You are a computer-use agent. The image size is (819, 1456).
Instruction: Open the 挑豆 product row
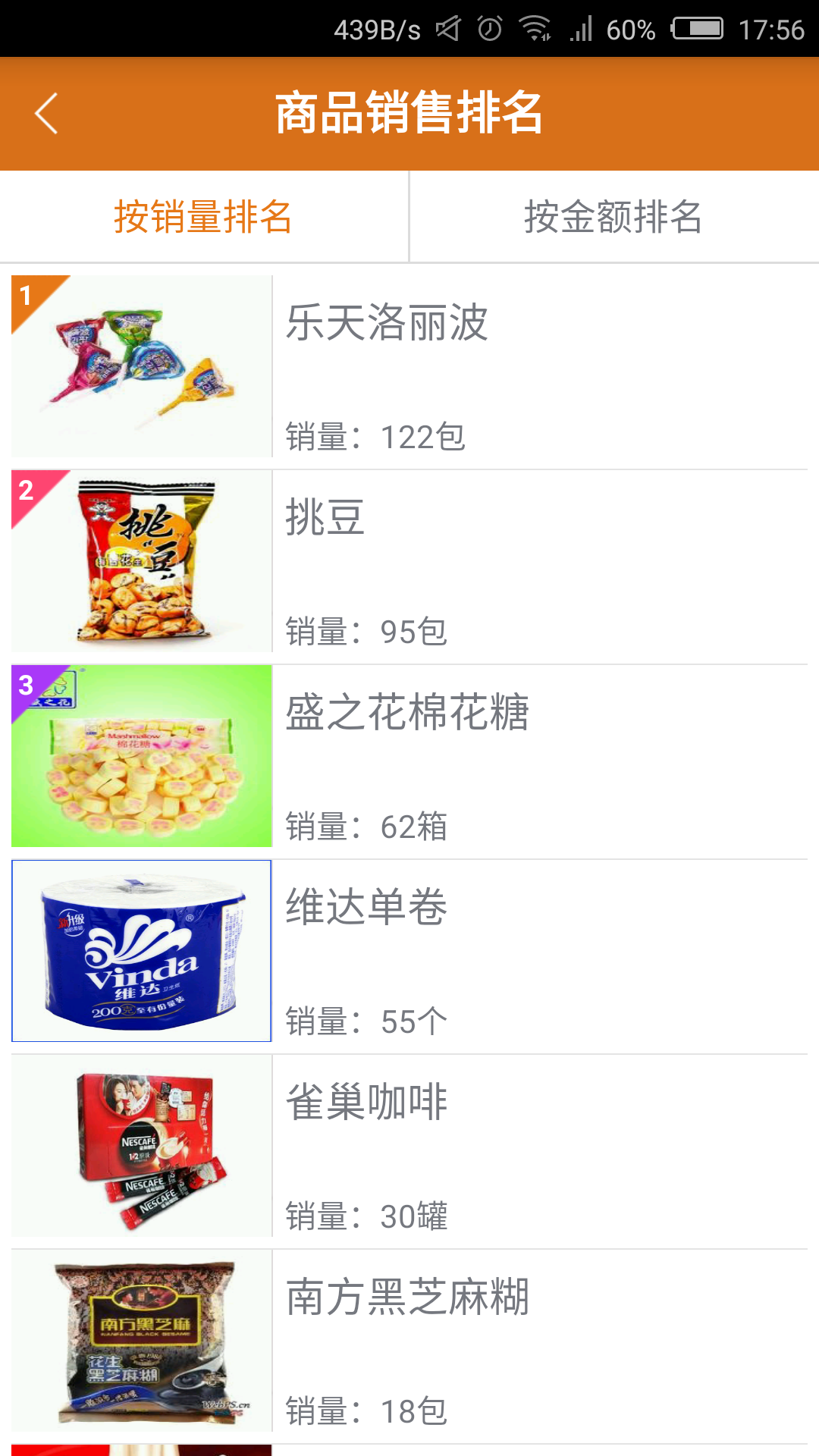(409, 562)
